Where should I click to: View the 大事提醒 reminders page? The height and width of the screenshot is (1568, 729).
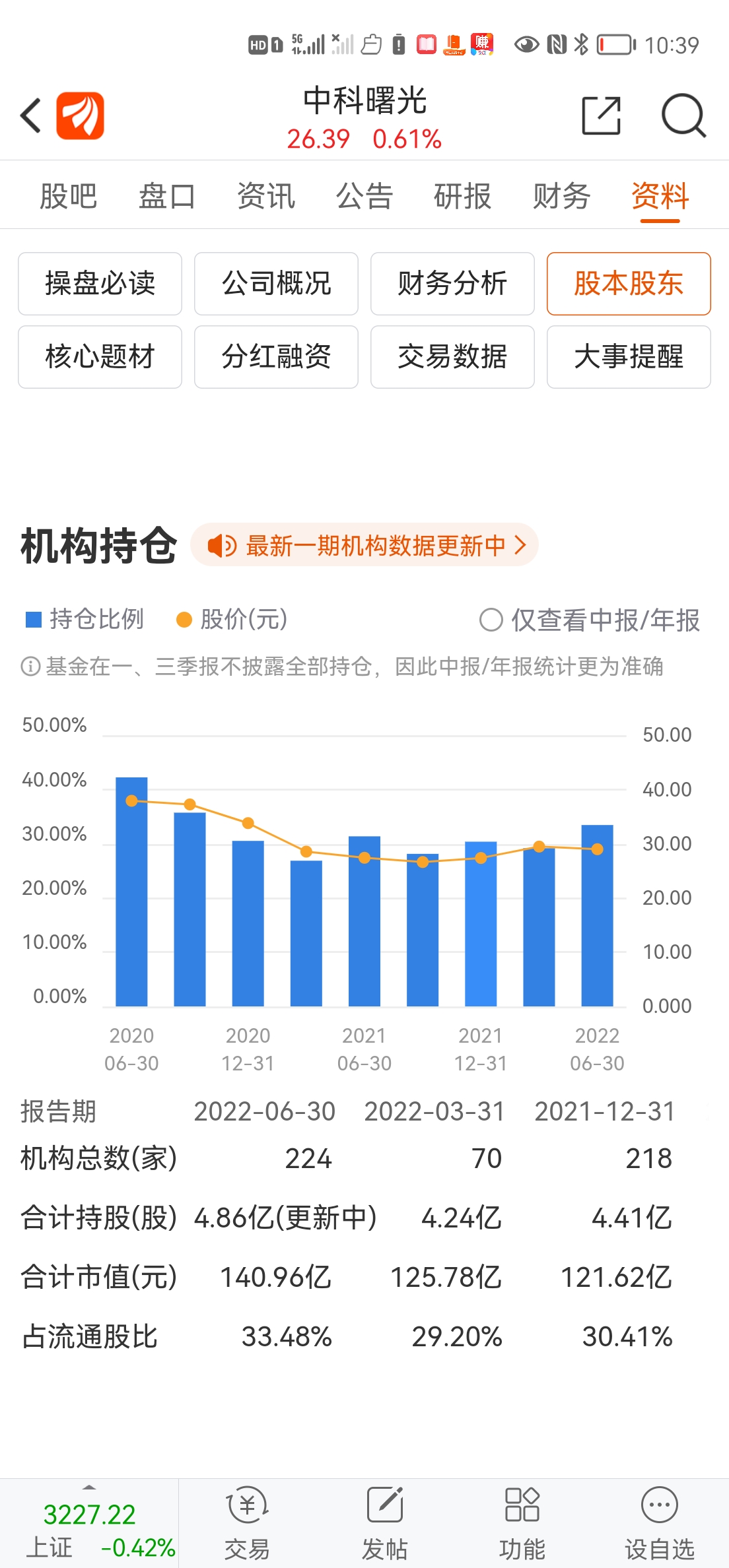tap(628, 357)
